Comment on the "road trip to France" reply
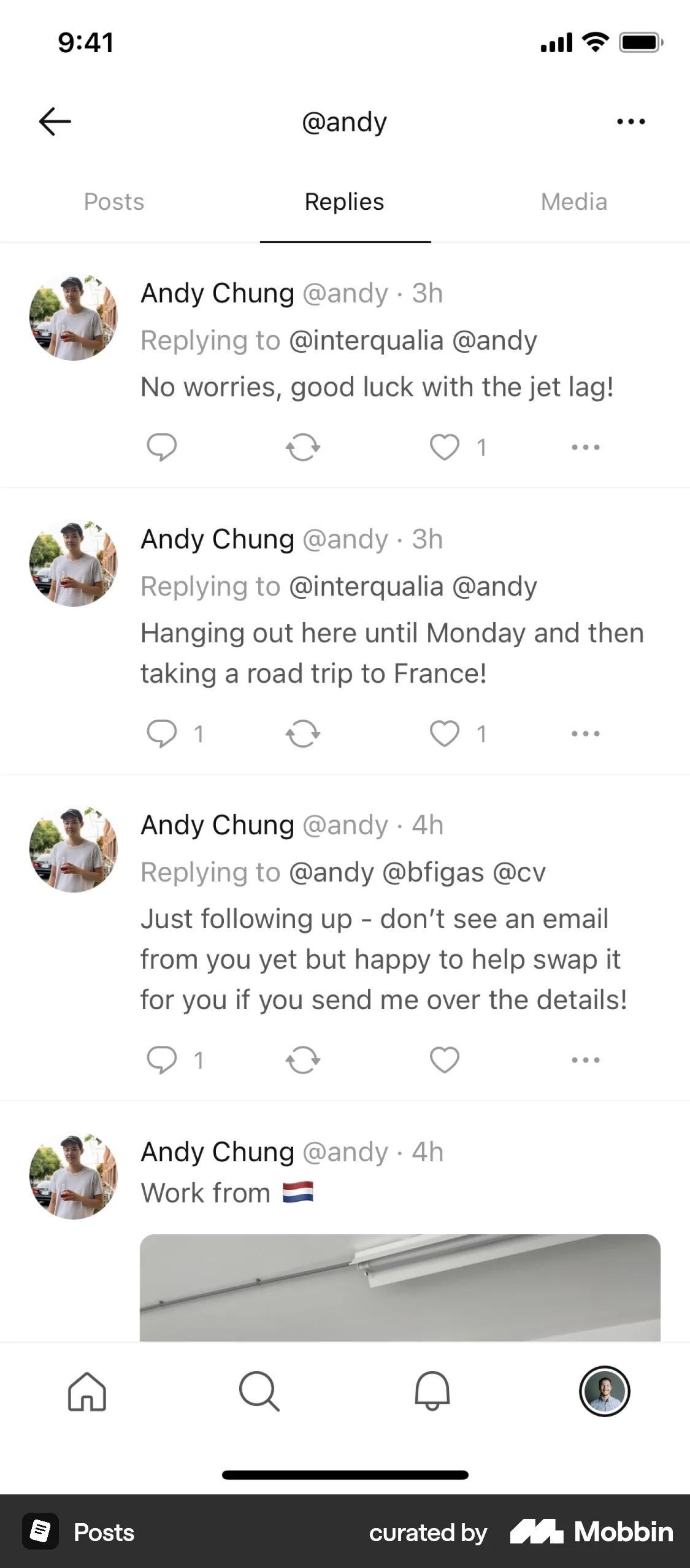The width and height of the screenshot is (690, 1568). [162, 733]
